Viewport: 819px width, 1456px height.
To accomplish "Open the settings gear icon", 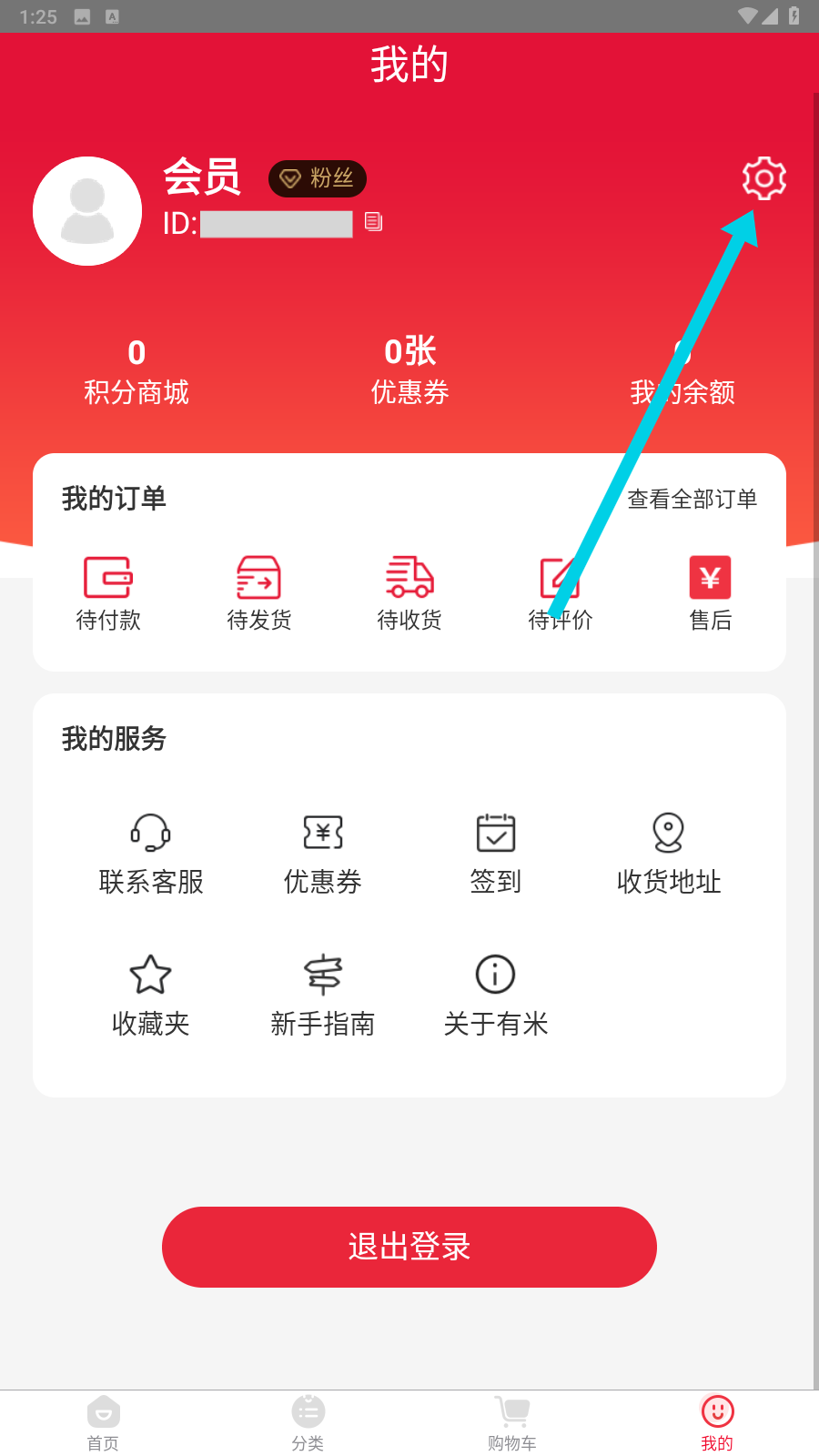I will [x=763, y=178].
